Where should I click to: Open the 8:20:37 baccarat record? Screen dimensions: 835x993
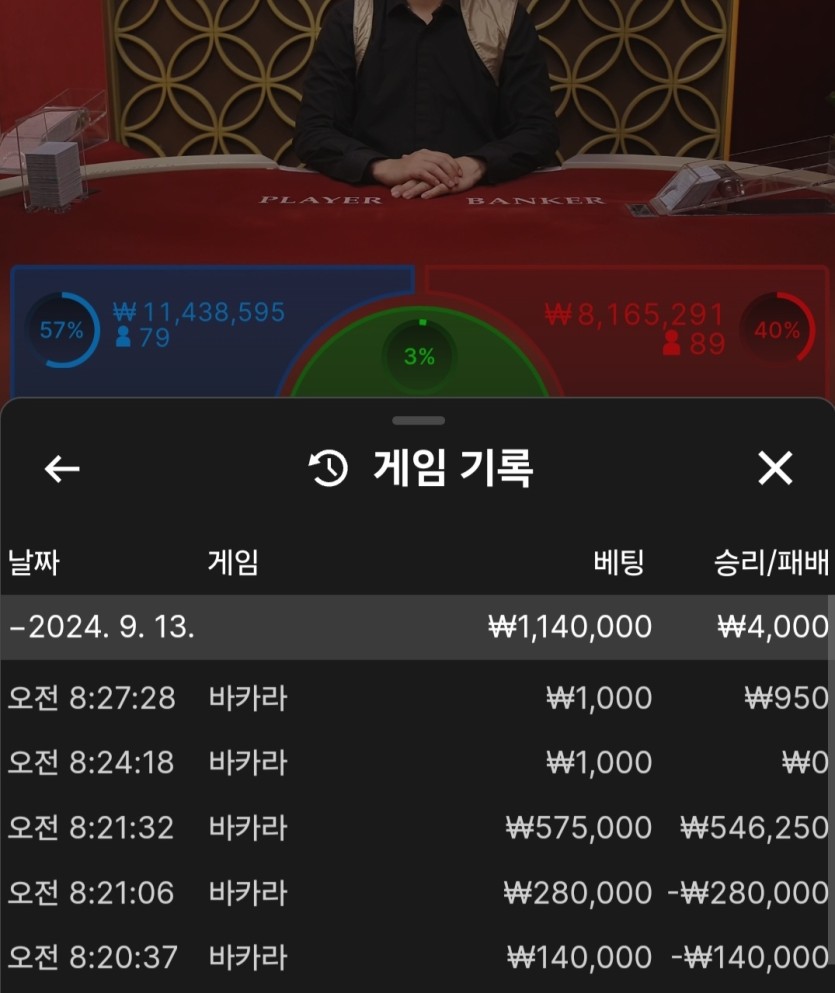pos(416,957)
